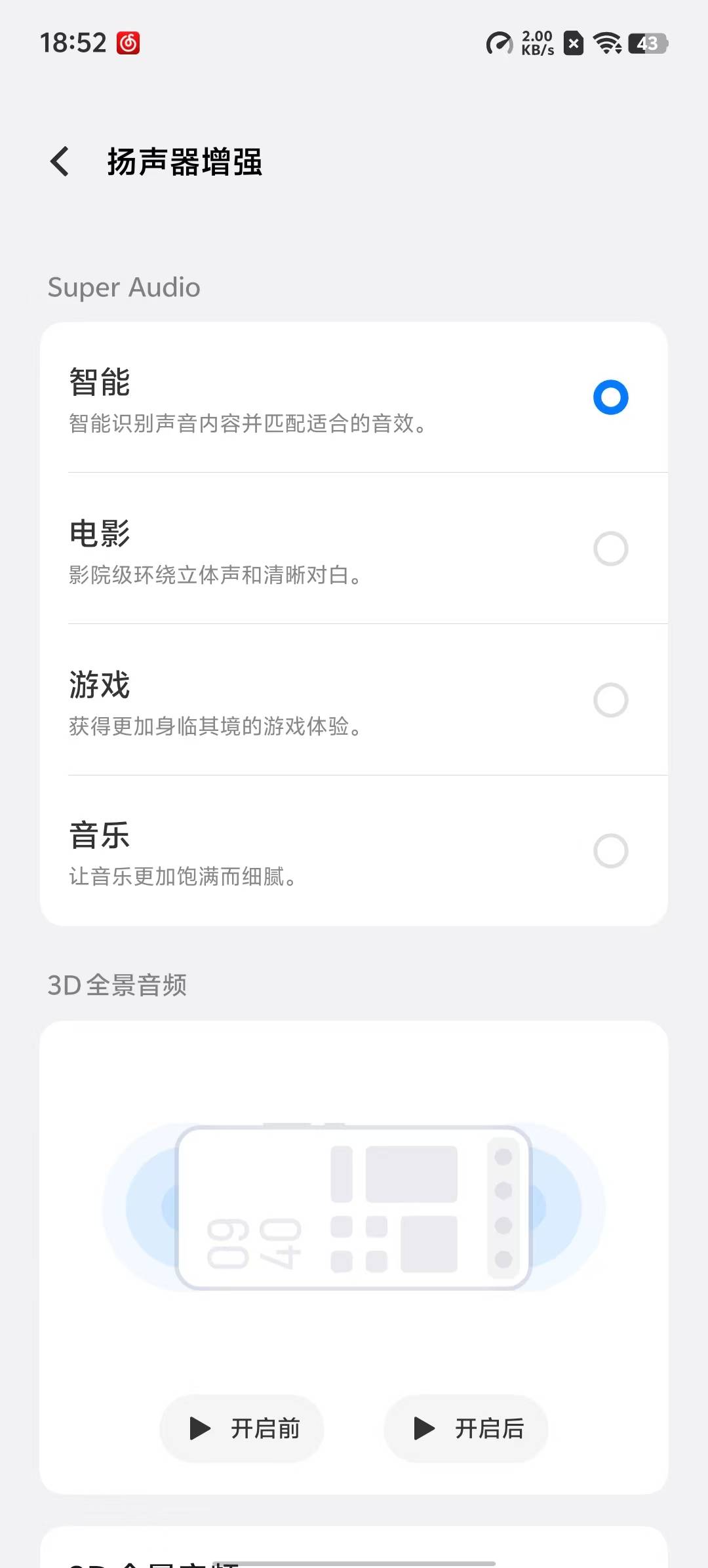Pick the 音乐 sound effect
Viewport: 708px width, 1568px height.
354,851
